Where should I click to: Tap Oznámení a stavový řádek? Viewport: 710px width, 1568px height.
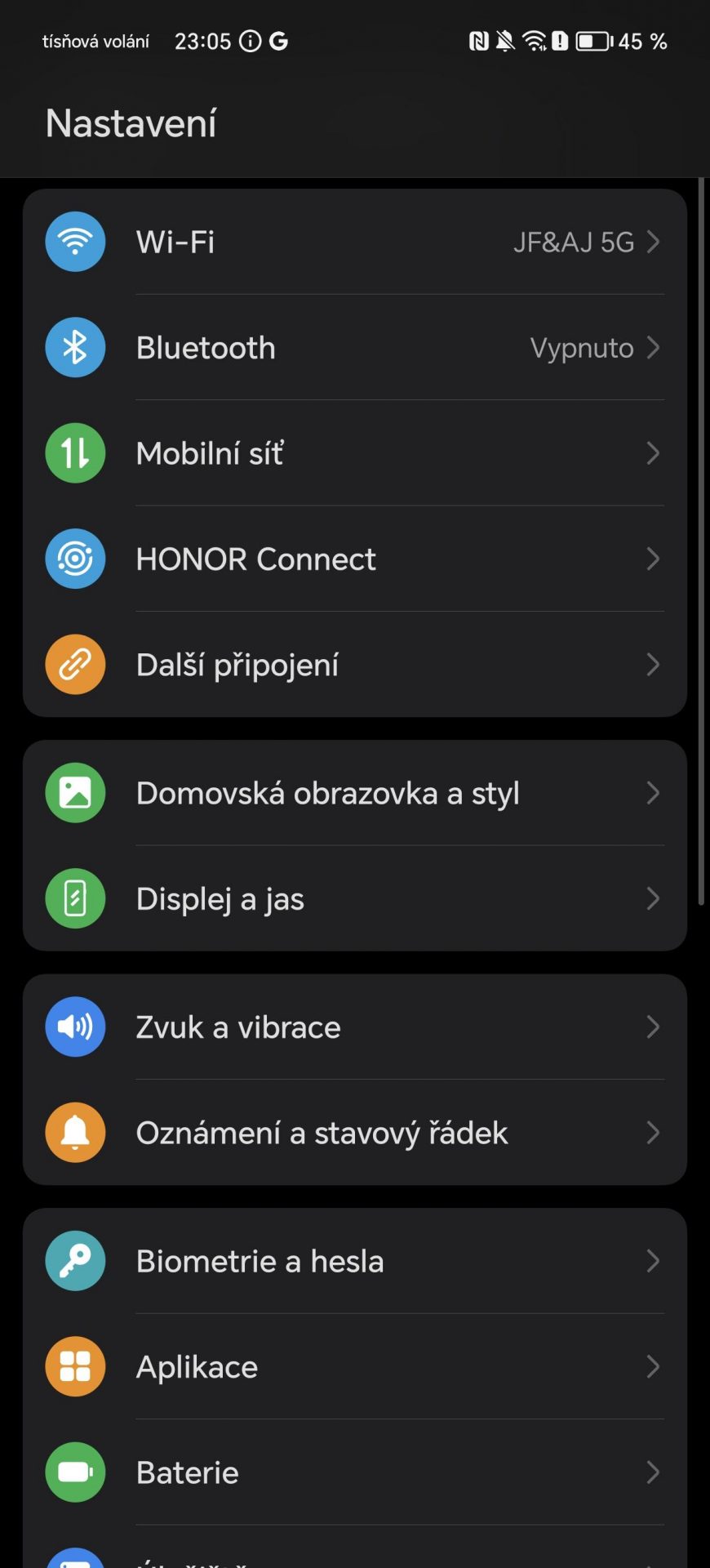click(x=354, y=1133)
